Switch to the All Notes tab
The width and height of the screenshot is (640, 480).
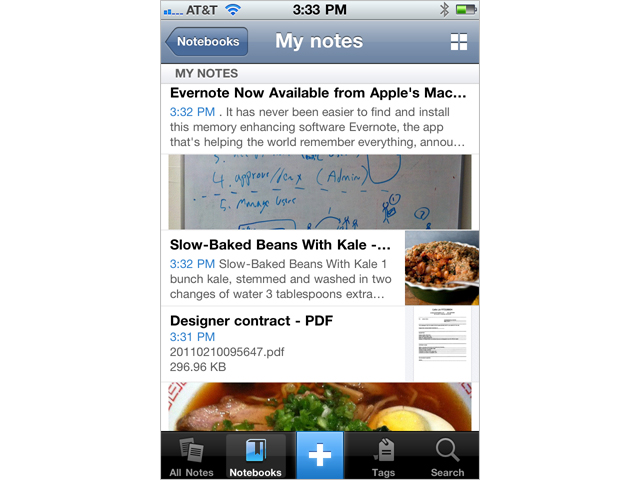pos(190,456)
